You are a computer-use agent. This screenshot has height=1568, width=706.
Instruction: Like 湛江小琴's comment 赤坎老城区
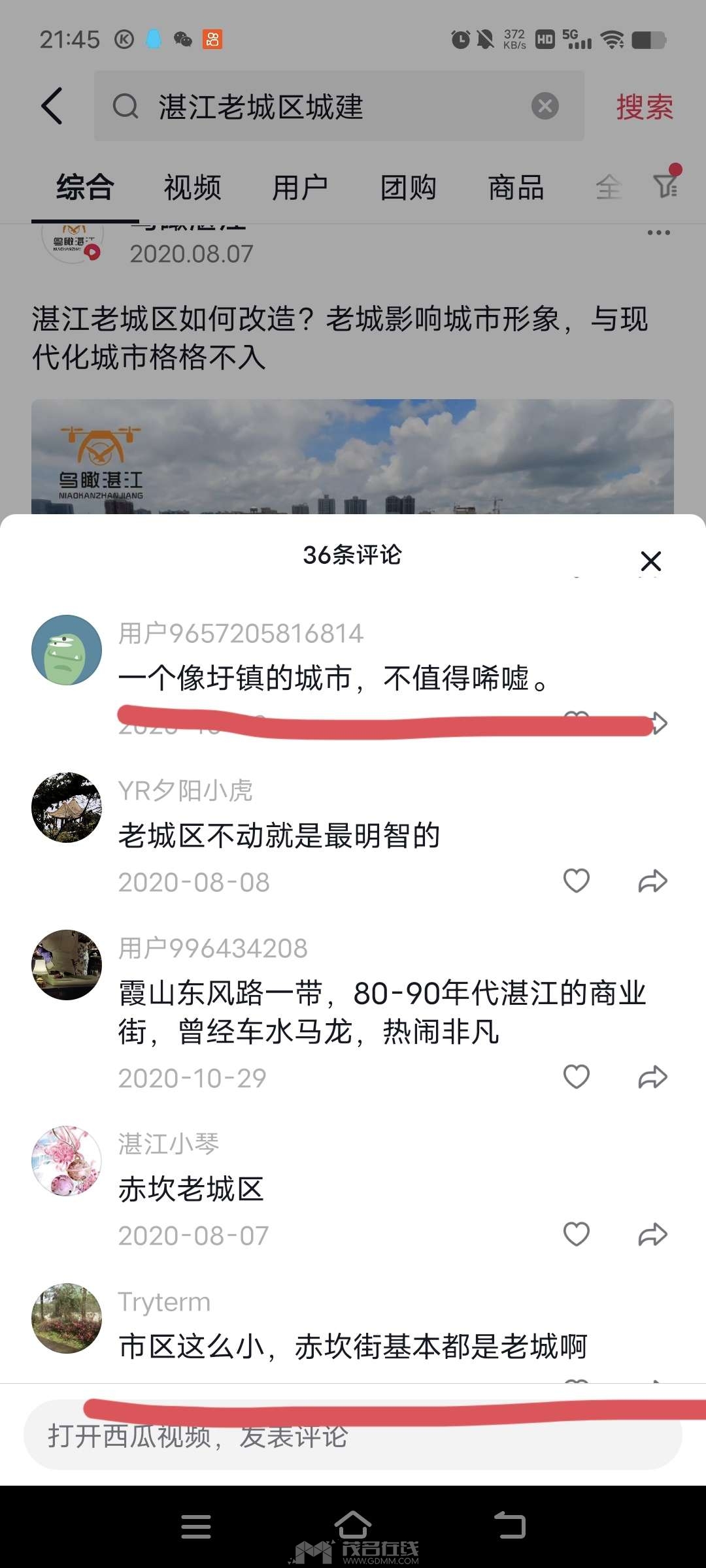(576, 1234)
